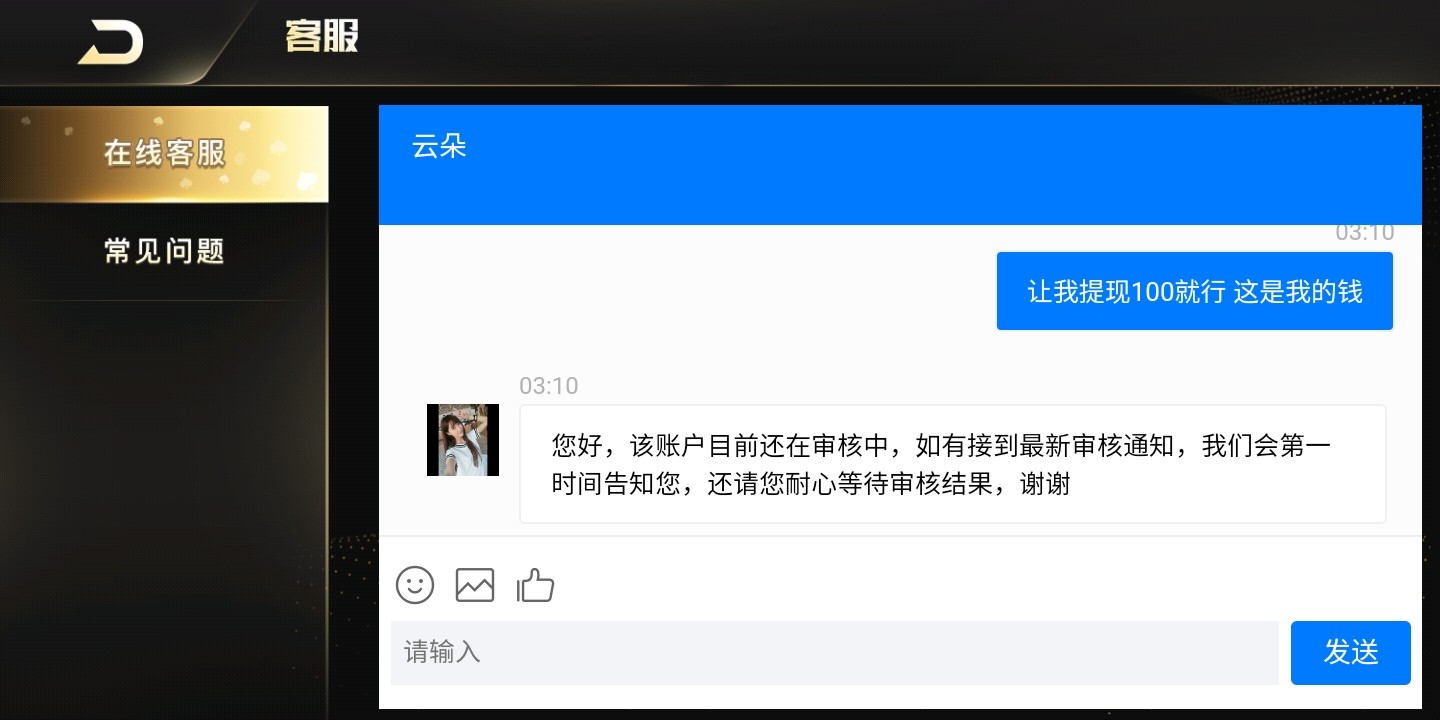1440x720 pixels.
Task: Switch to the 在线客服 tab
Action: tap(164, 154)
